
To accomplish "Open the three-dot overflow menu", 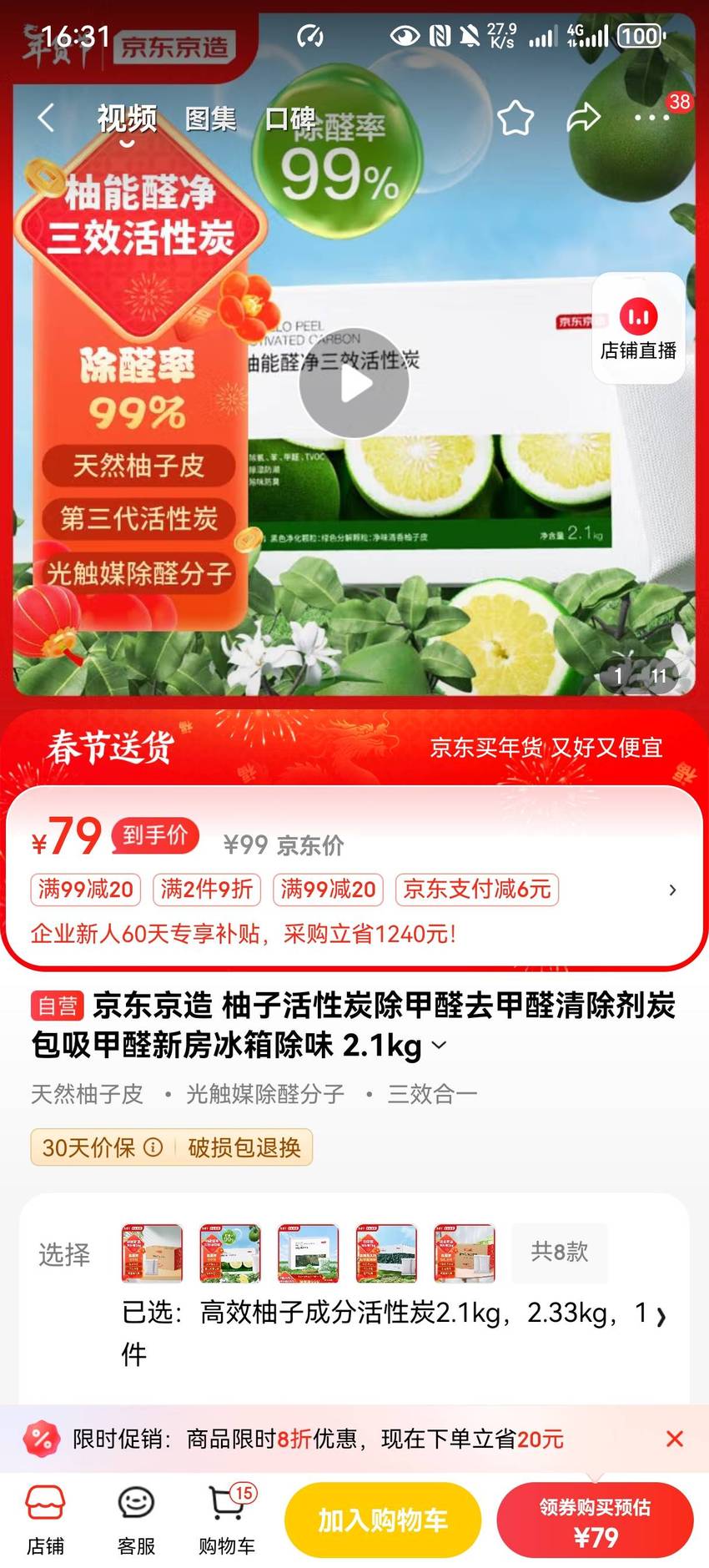I will point(651,118).
